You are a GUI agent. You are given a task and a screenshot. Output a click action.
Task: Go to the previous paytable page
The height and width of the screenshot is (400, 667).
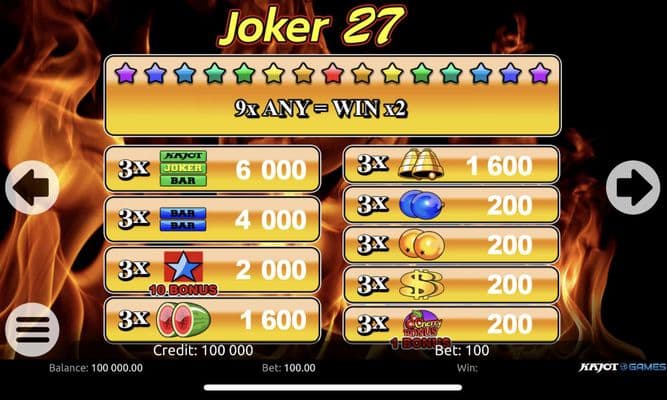[x=31, y=187]
